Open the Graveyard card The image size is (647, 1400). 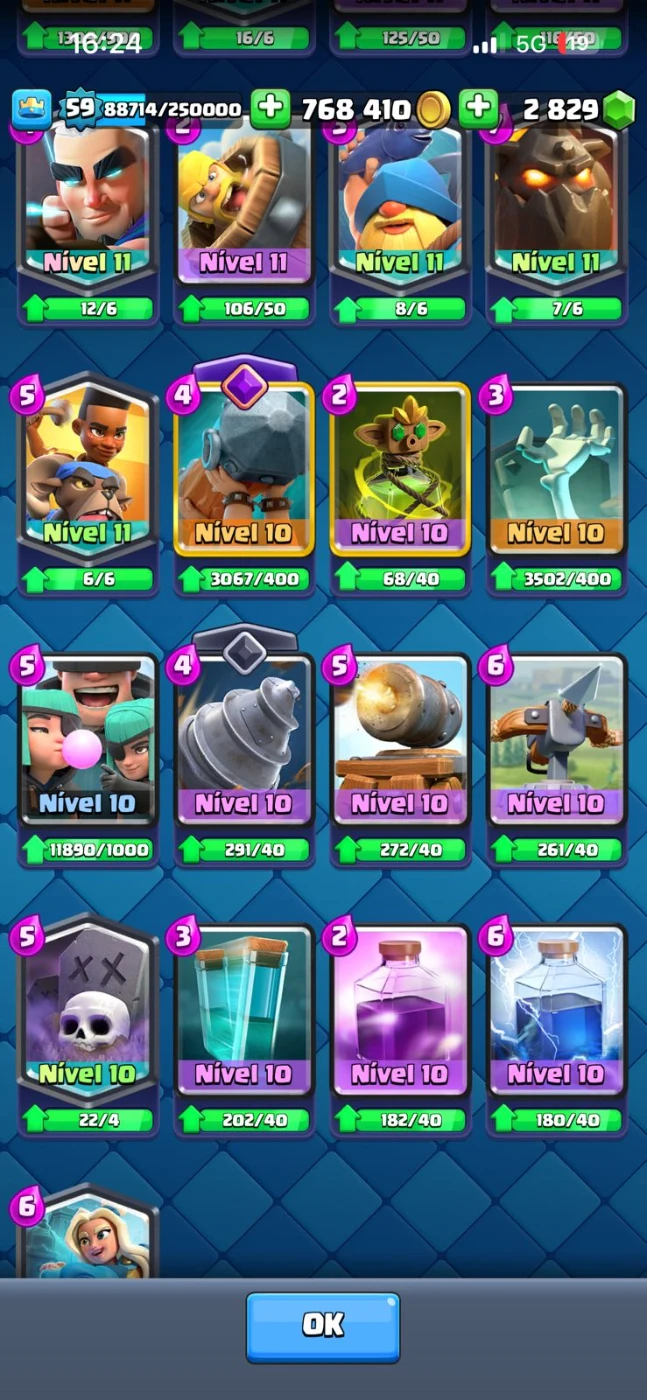(88, 1020)
